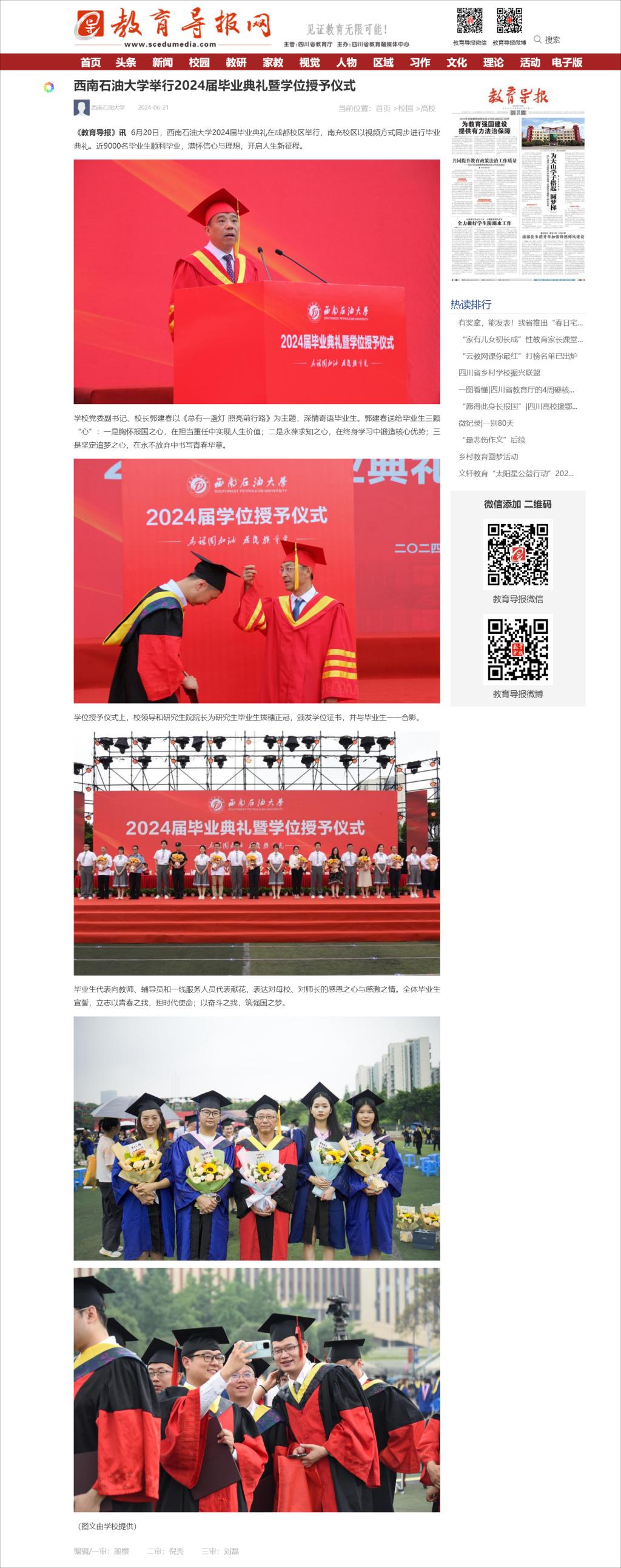Open the 理论 section
Image resolution: width=621 pixels, height=1568 pixels.
click(x=493, y=62)
